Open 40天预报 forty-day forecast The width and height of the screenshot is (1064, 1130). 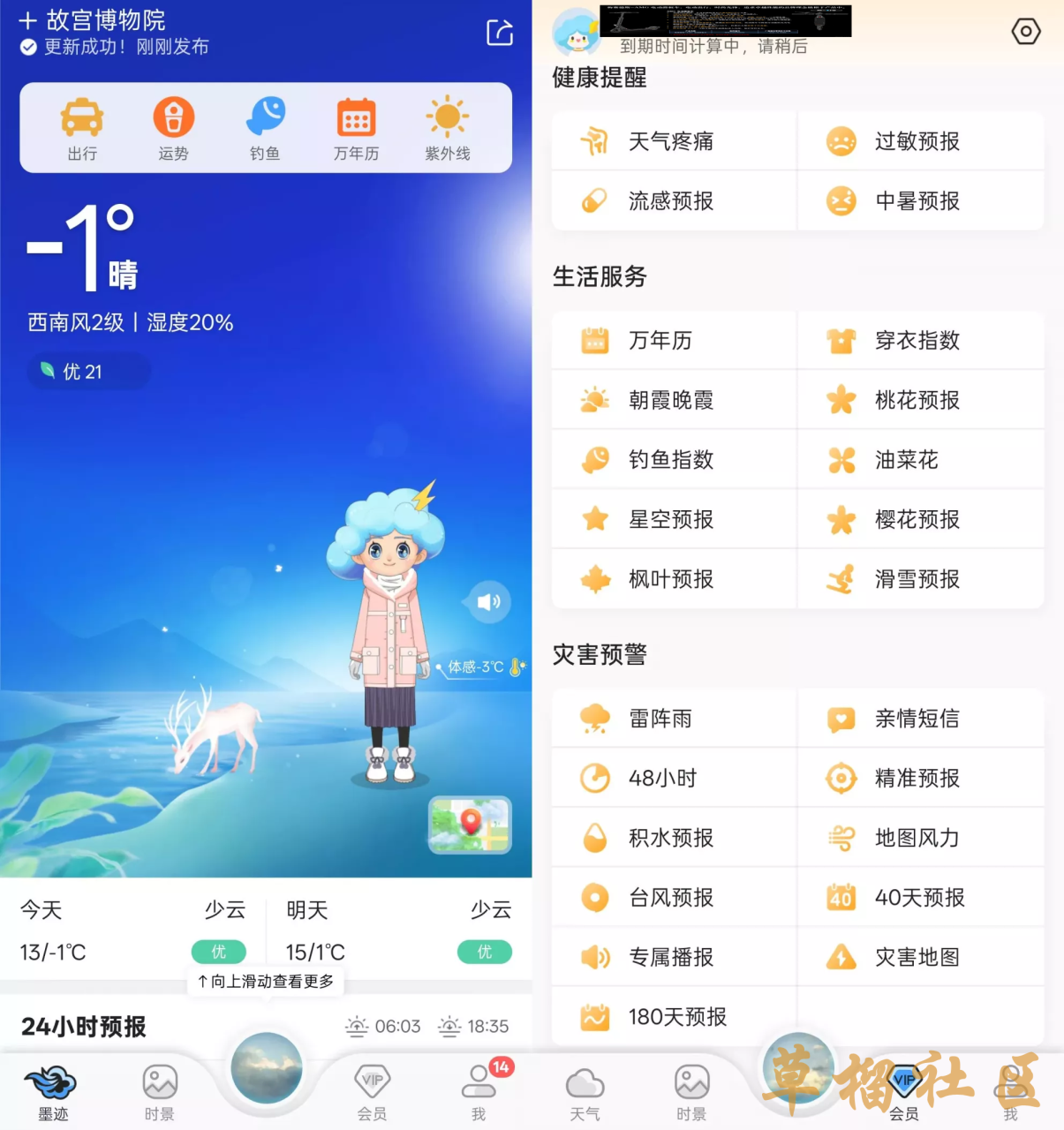pos(918,898)
